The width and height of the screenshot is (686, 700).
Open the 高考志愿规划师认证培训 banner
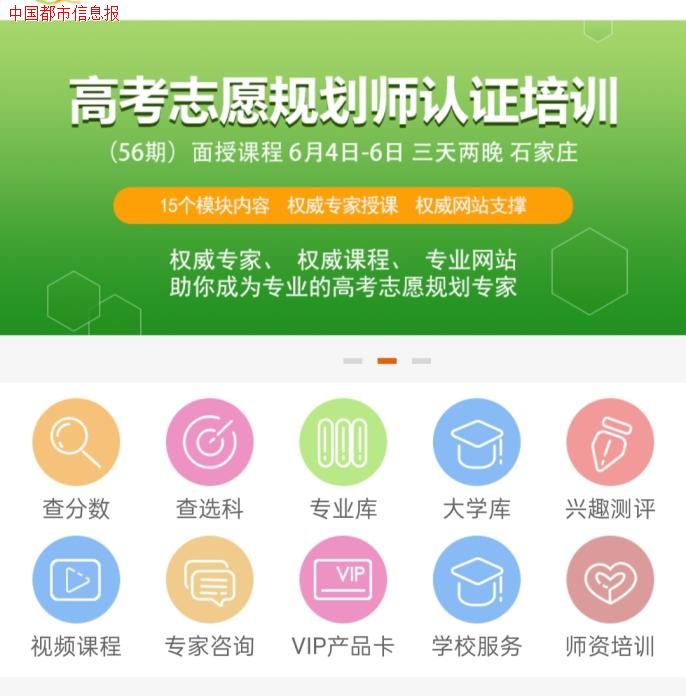pos(343,180)
